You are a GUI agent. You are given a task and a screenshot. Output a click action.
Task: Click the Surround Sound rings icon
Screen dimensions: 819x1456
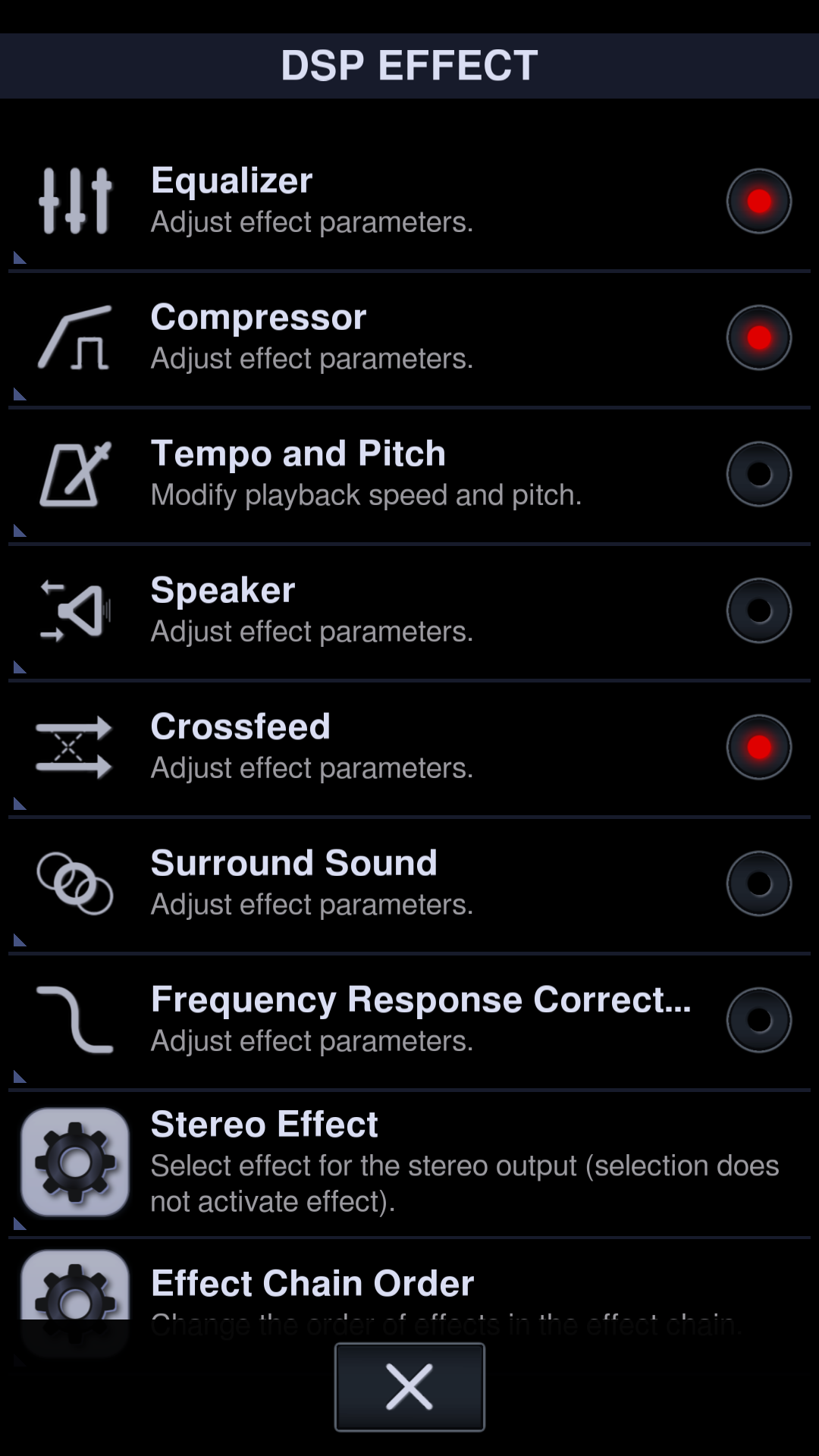pyautogui.click(x=74, y=882)
